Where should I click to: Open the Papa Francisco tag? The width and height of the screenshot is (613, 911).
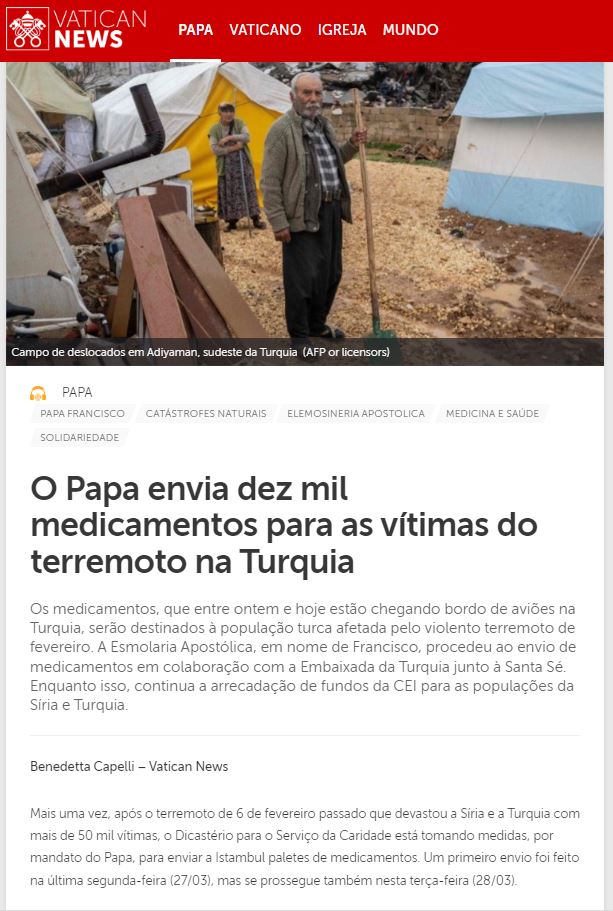82,414
